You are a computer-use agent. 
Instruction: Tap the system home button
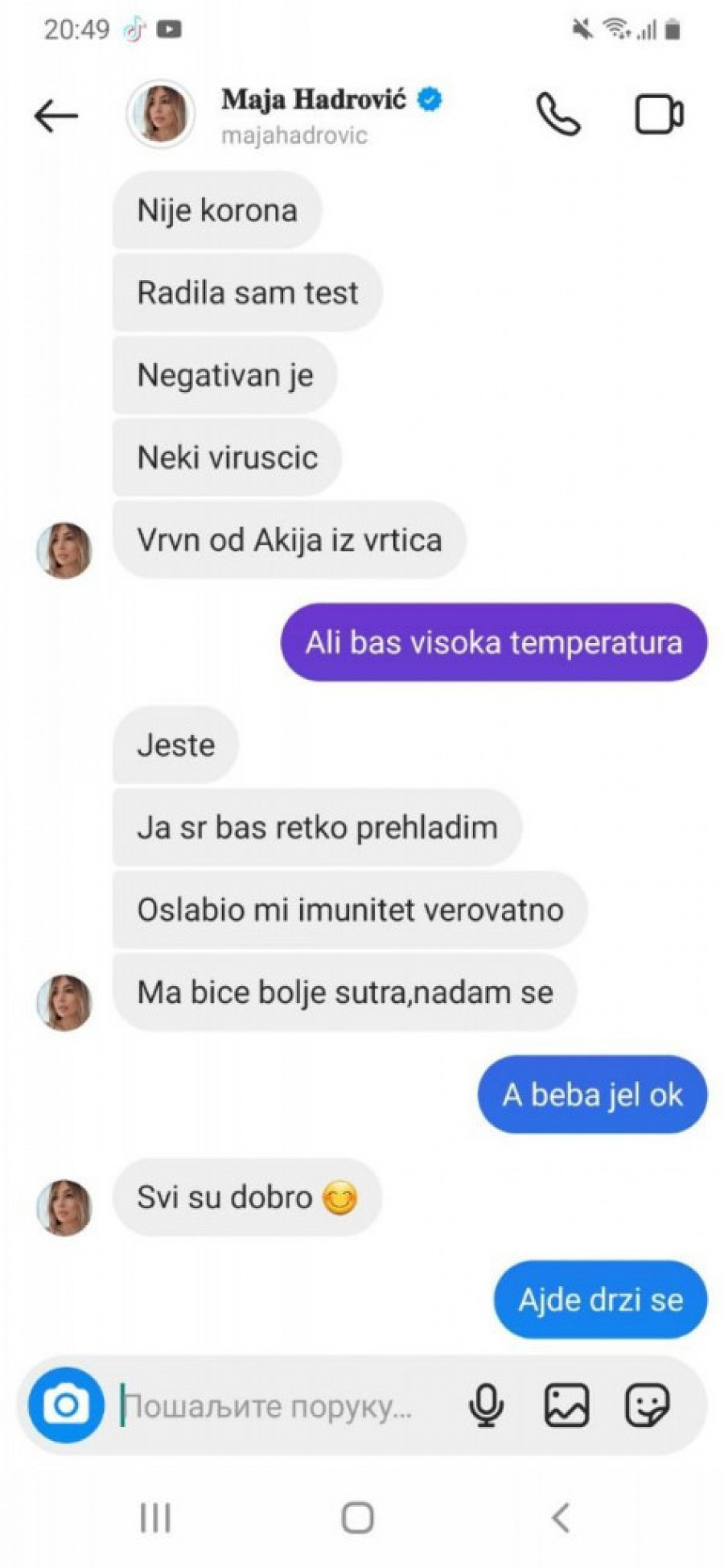pyautogui.click(x=357, y=1518)
